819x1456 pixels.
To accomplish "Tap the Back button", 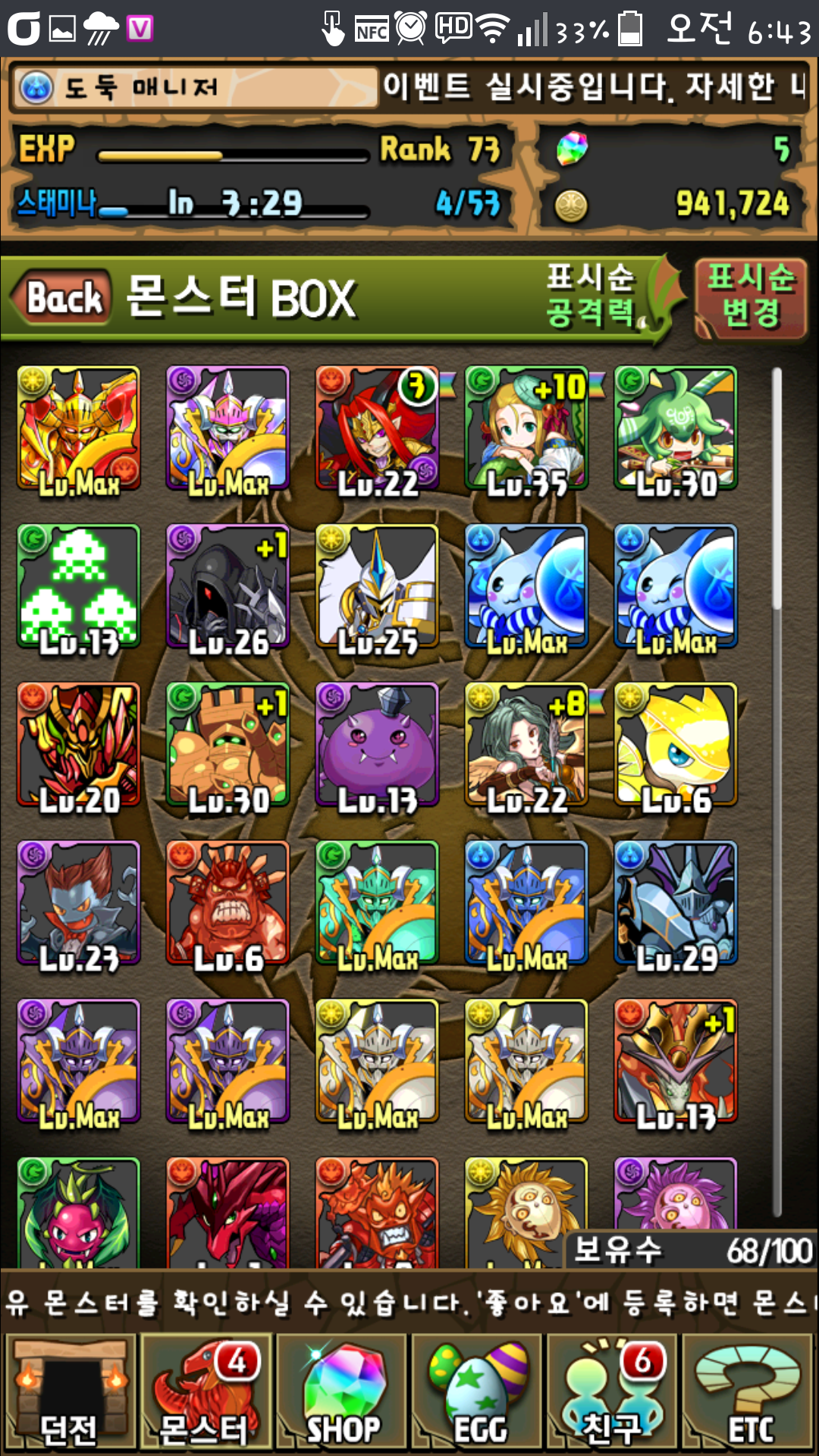I will (64, 297).
